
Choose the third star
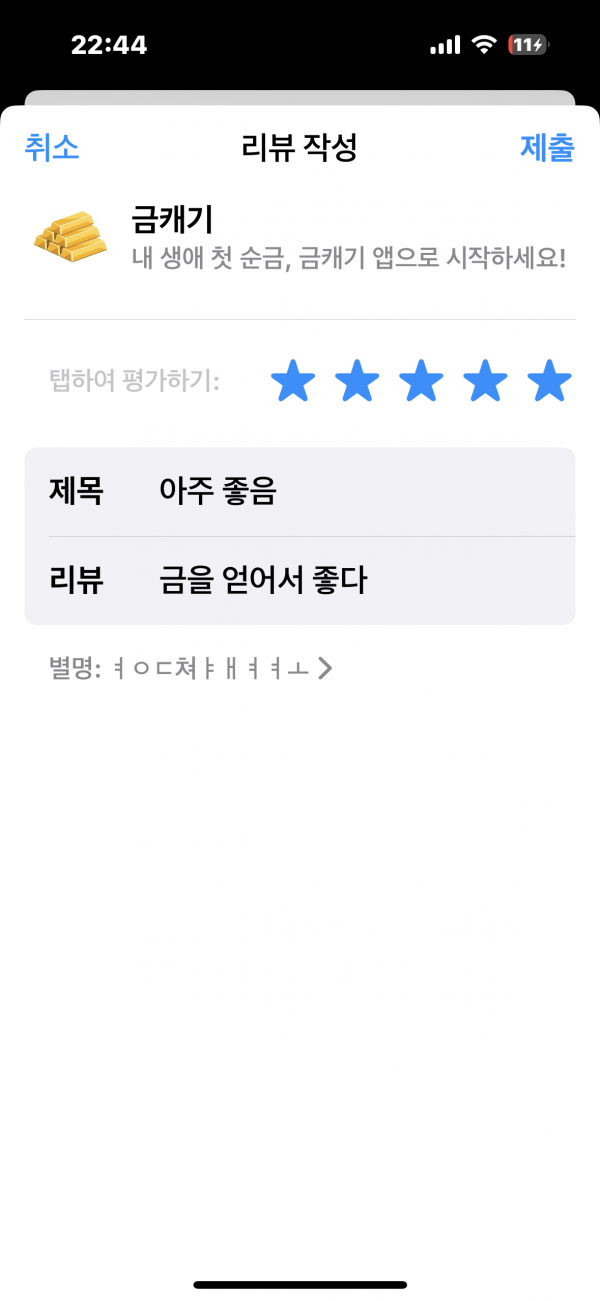421,381
